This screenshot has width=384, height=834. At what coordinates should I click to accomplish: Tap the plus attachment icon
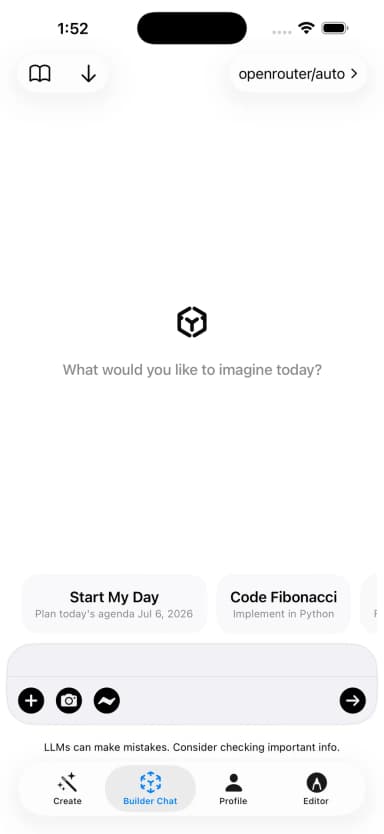(x=31, y=700)
